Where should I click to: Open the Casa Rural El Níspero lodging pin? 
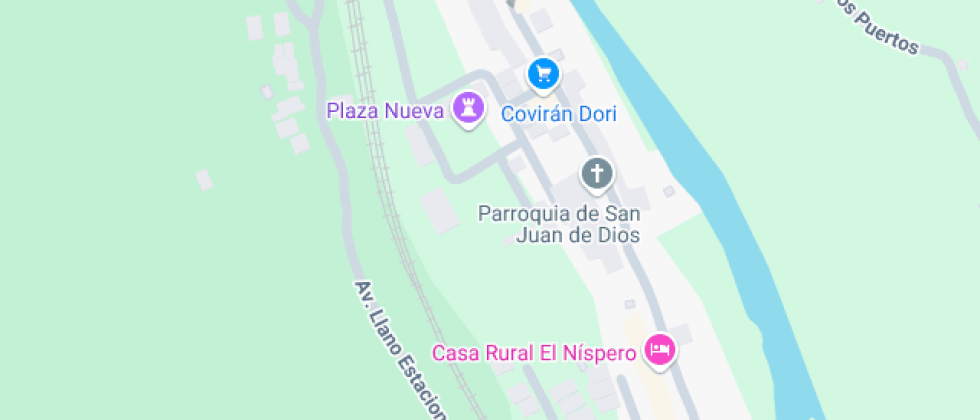(x=660, y=350)
